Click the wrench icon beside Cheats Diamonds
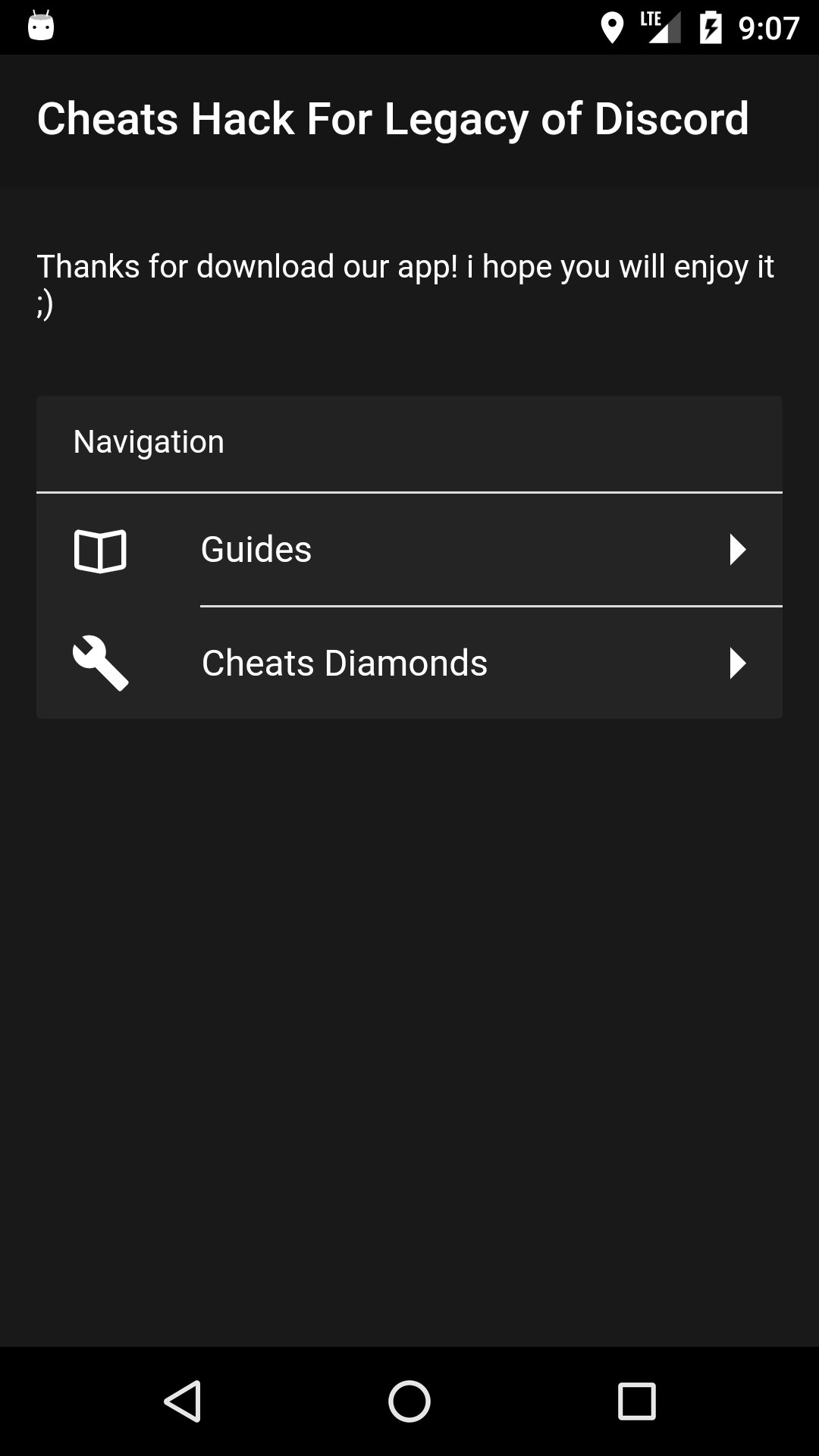The height and width of the screenshot is (1456, 819). [101, 663]
